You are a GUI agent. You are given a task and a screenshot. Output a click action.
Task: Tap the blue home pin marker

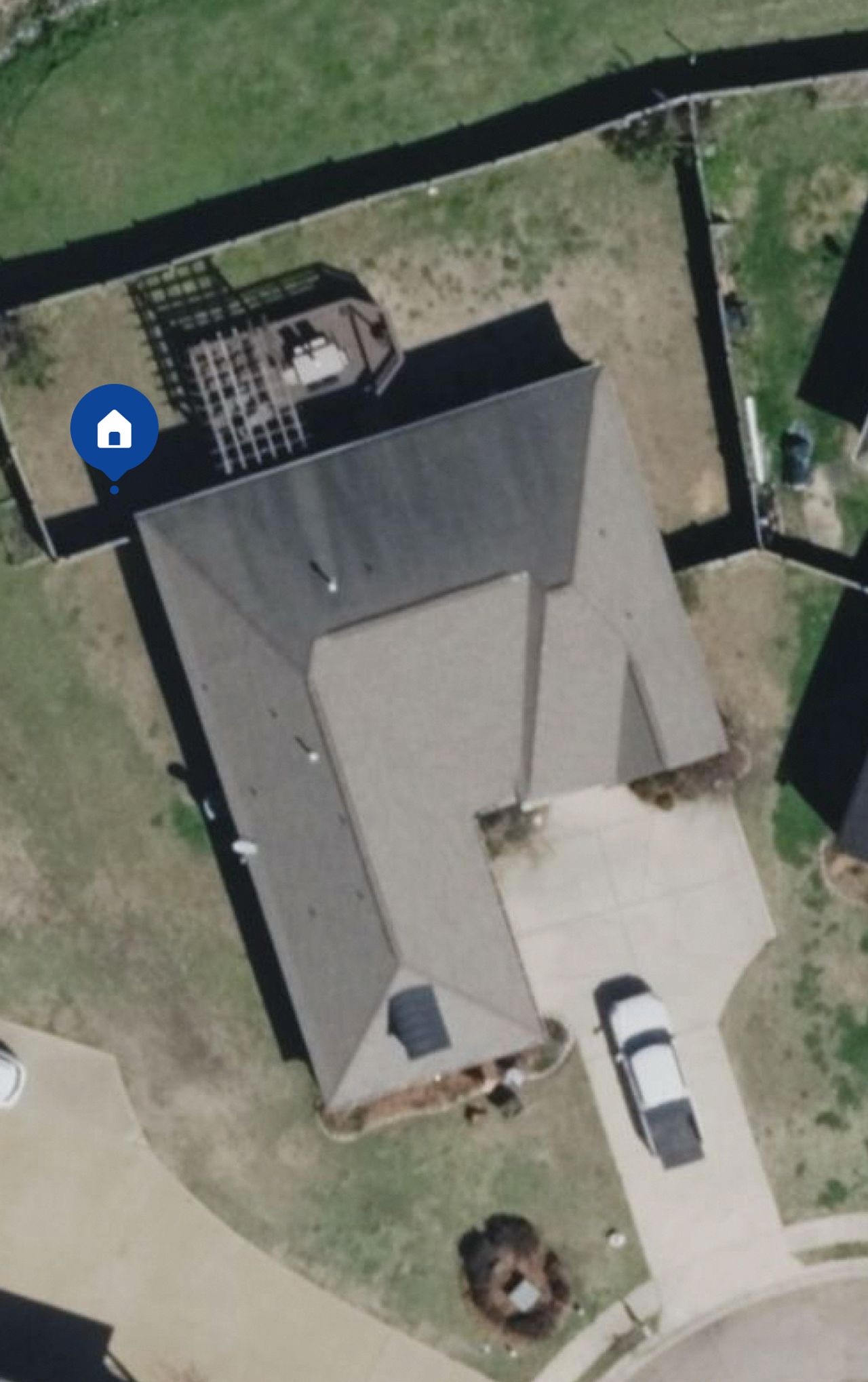[114, 429]
